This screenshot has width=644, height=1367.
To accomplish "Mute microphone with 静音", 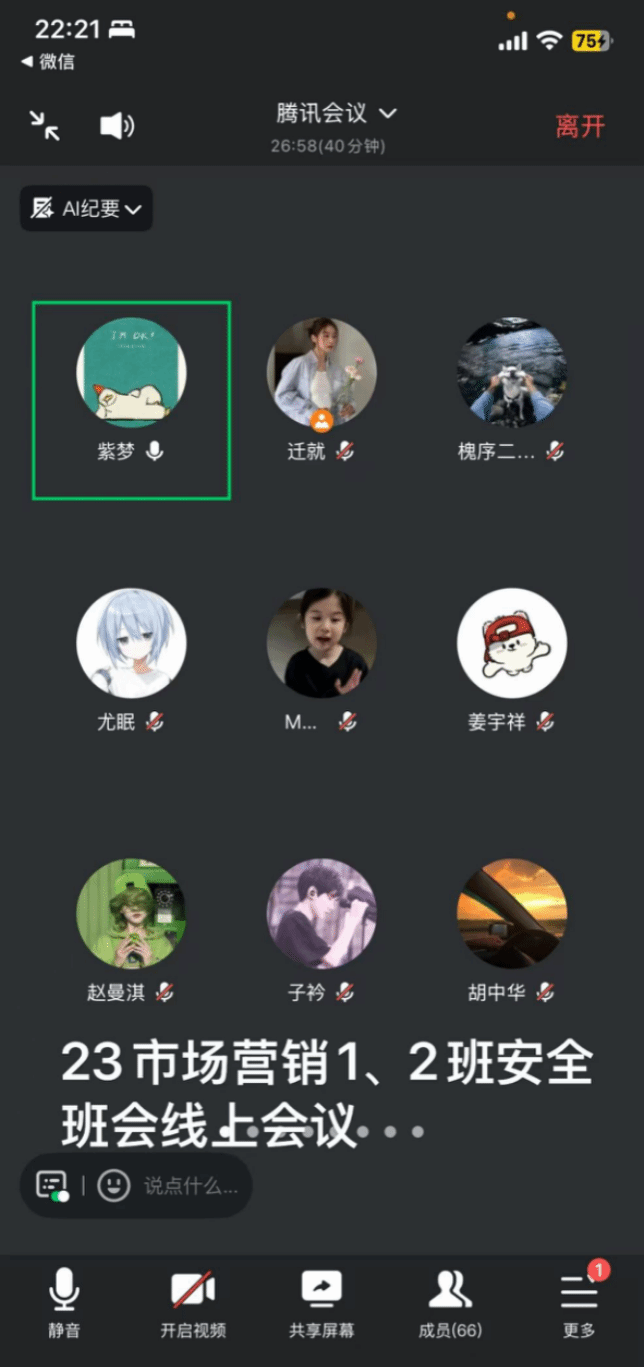I will pos(64,1303).
